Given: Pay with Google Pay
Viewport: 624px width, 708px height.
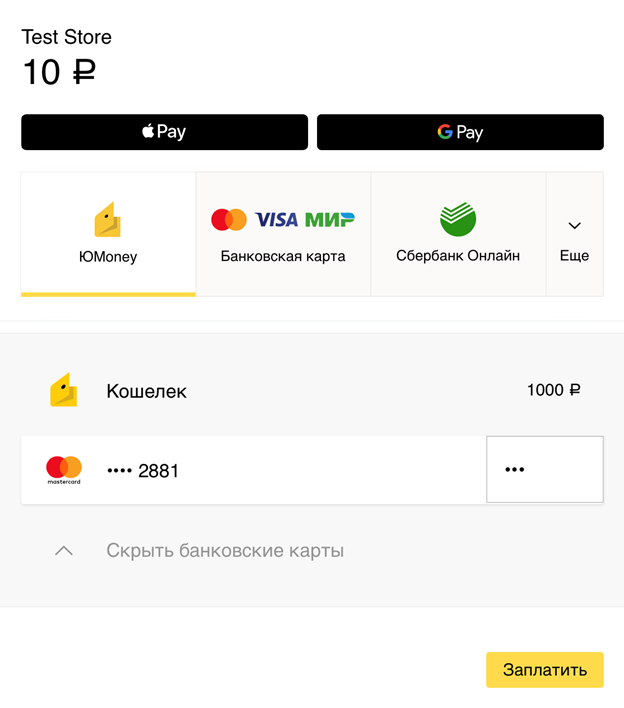Looking at the screenshot, I should click(460, 132).
